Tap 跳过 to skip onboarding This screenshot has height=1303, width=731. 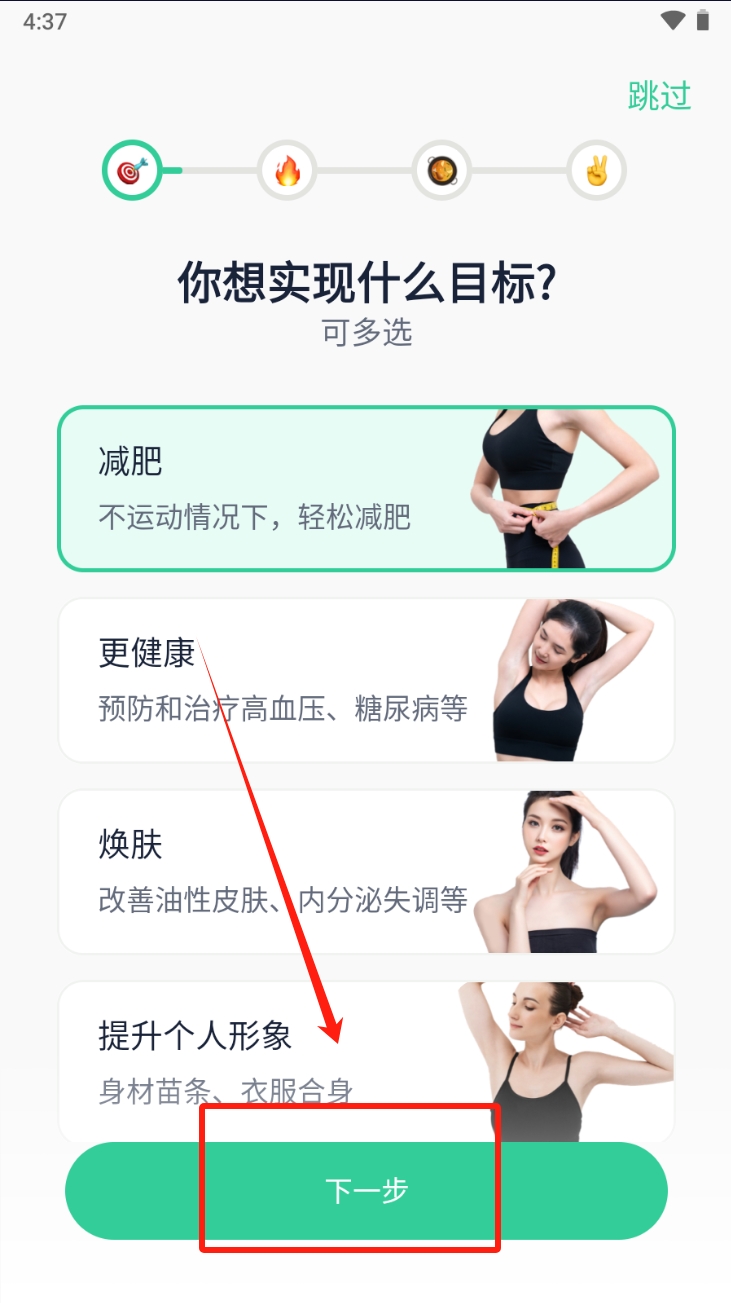(x=659, y=96)
